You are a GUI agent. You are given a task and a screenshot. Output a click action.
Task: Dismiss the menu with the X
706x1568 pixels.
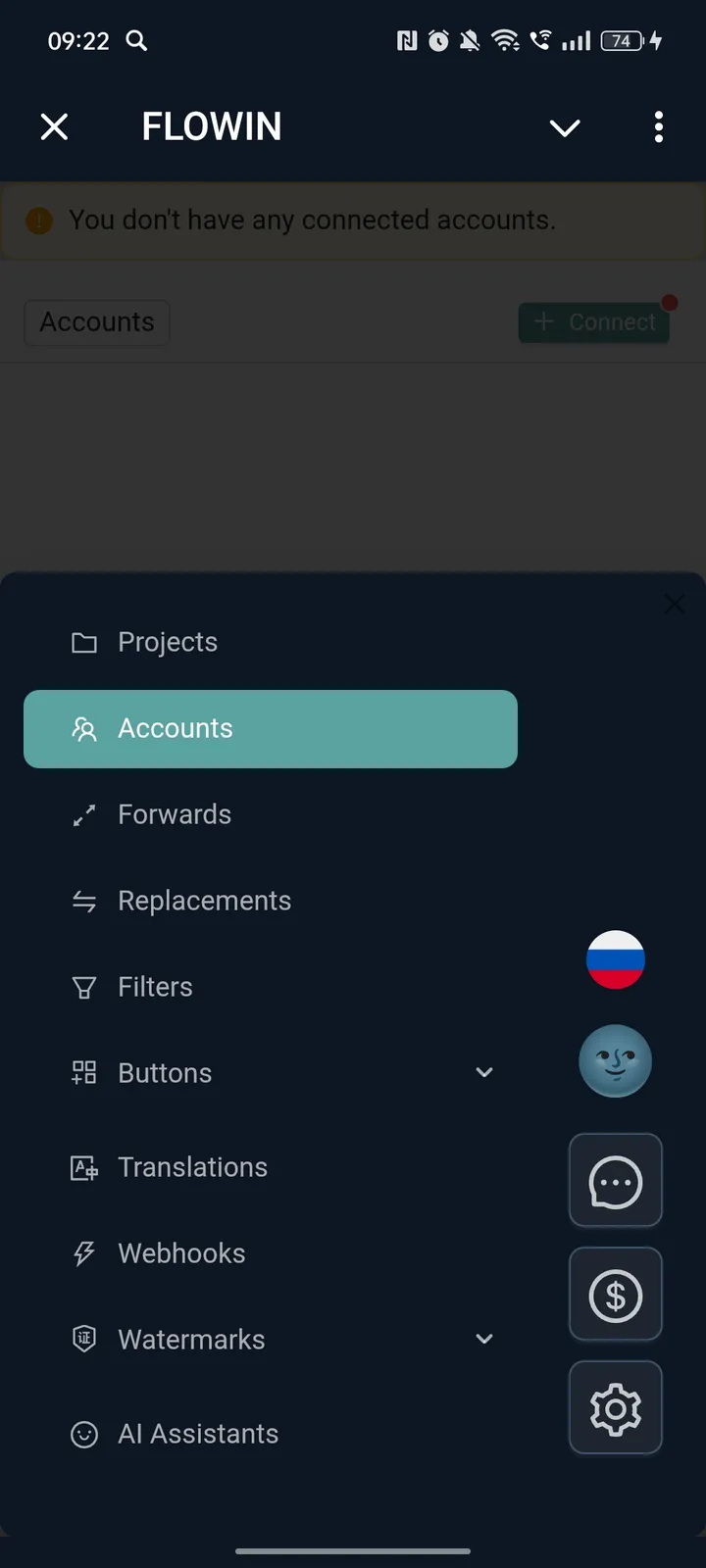(x=674, y=604)
